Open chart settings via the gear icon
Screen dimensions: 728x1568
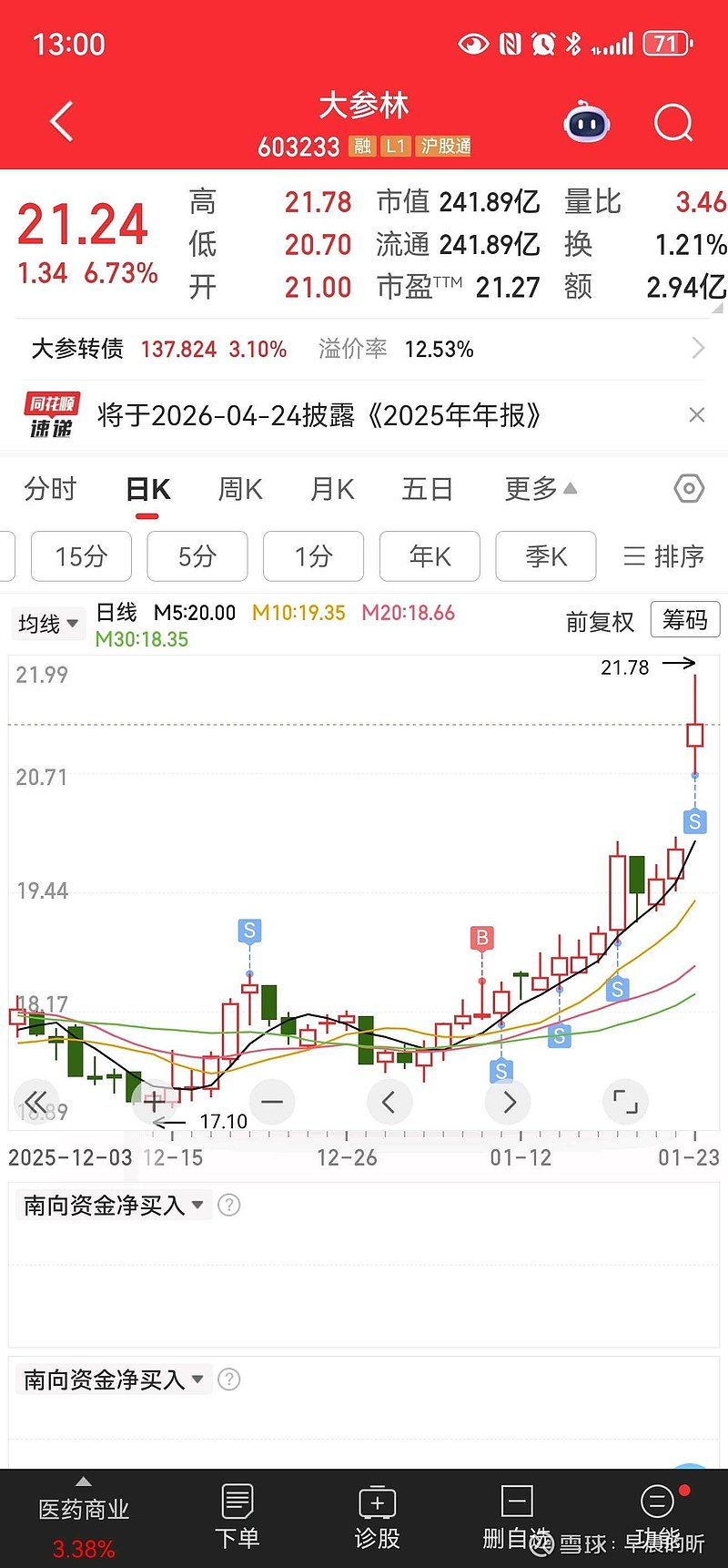[x=688, y=489]
